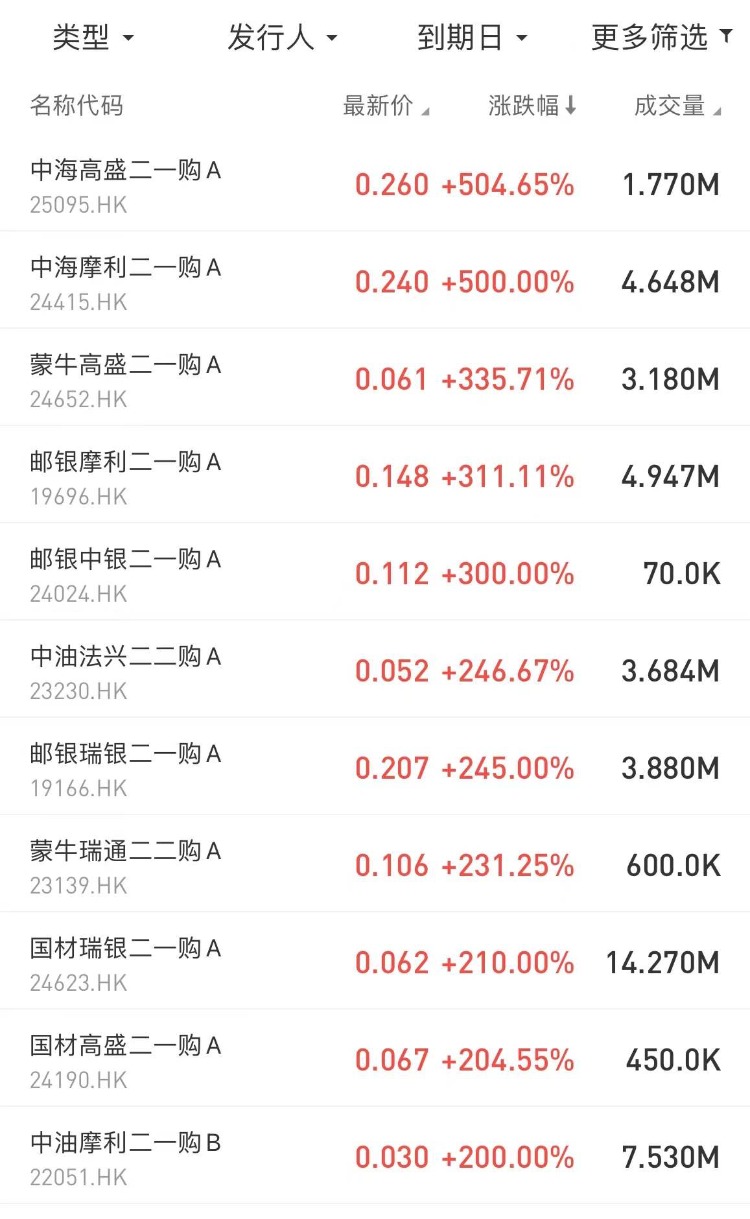The image size is (750, 1219).
Task: Open 国材瑞银二一购A 24623.HK
Action: point(375,961)
